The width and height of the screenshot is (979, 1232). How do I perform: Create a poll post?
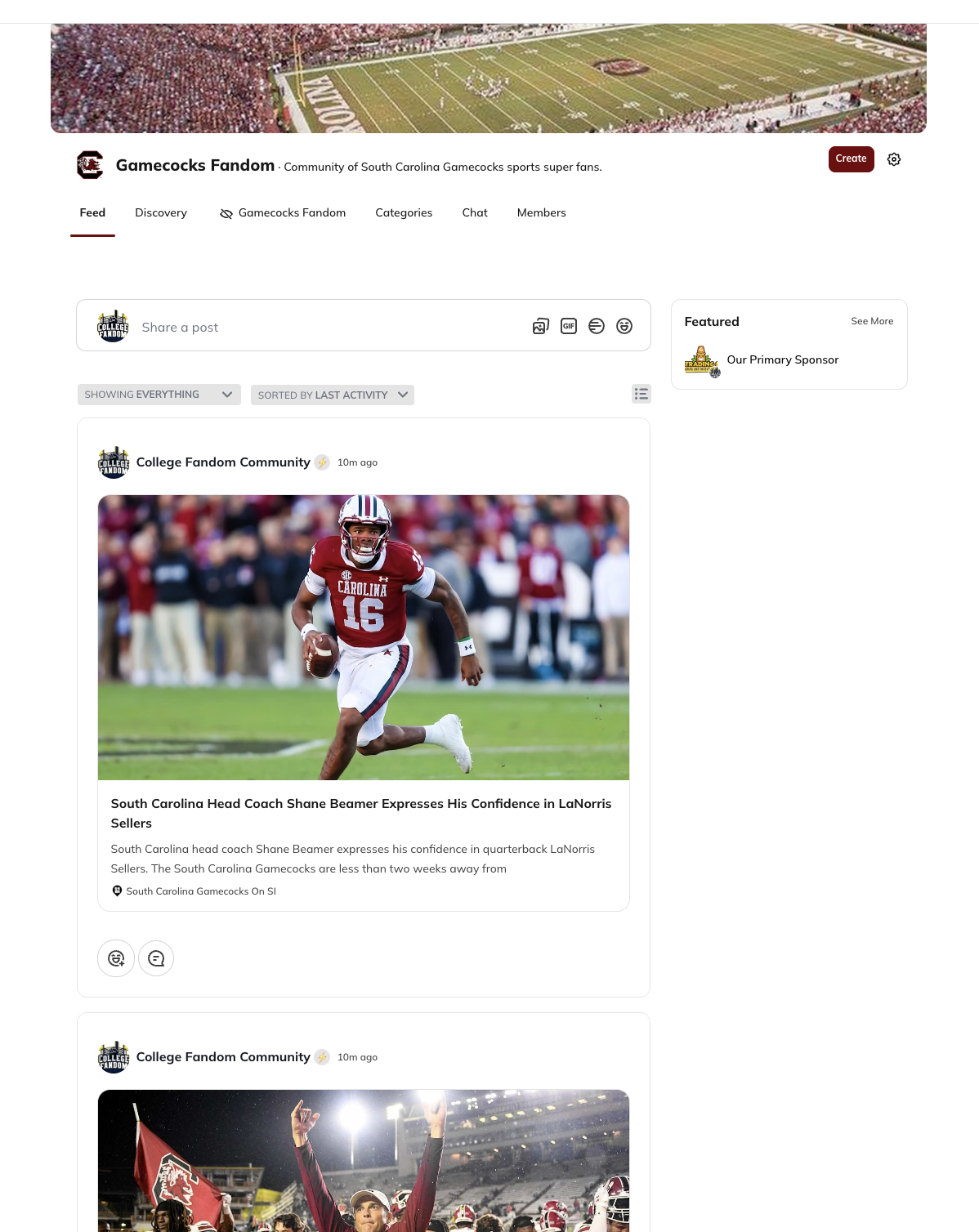[597, 326]
